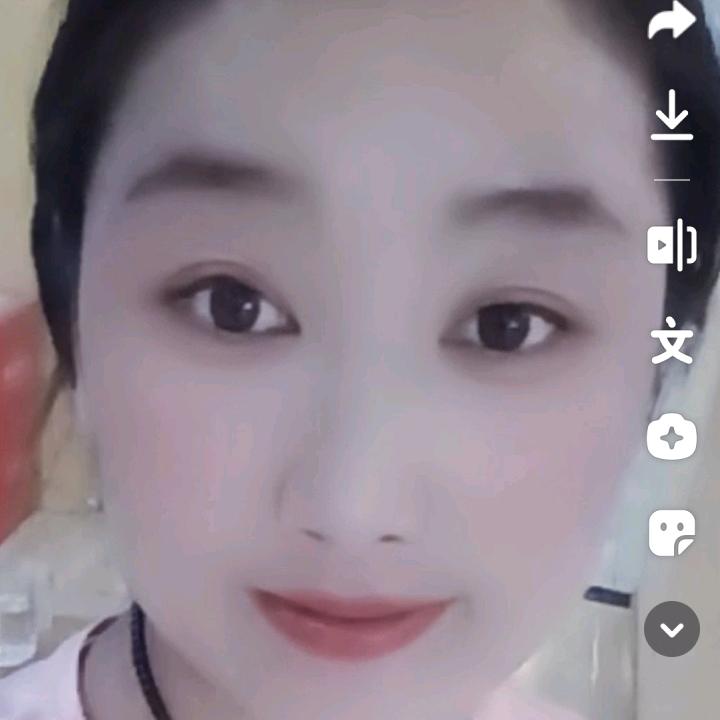Download the video with the save icon
The width and height of the screenshot is (720, 720).
672,115
